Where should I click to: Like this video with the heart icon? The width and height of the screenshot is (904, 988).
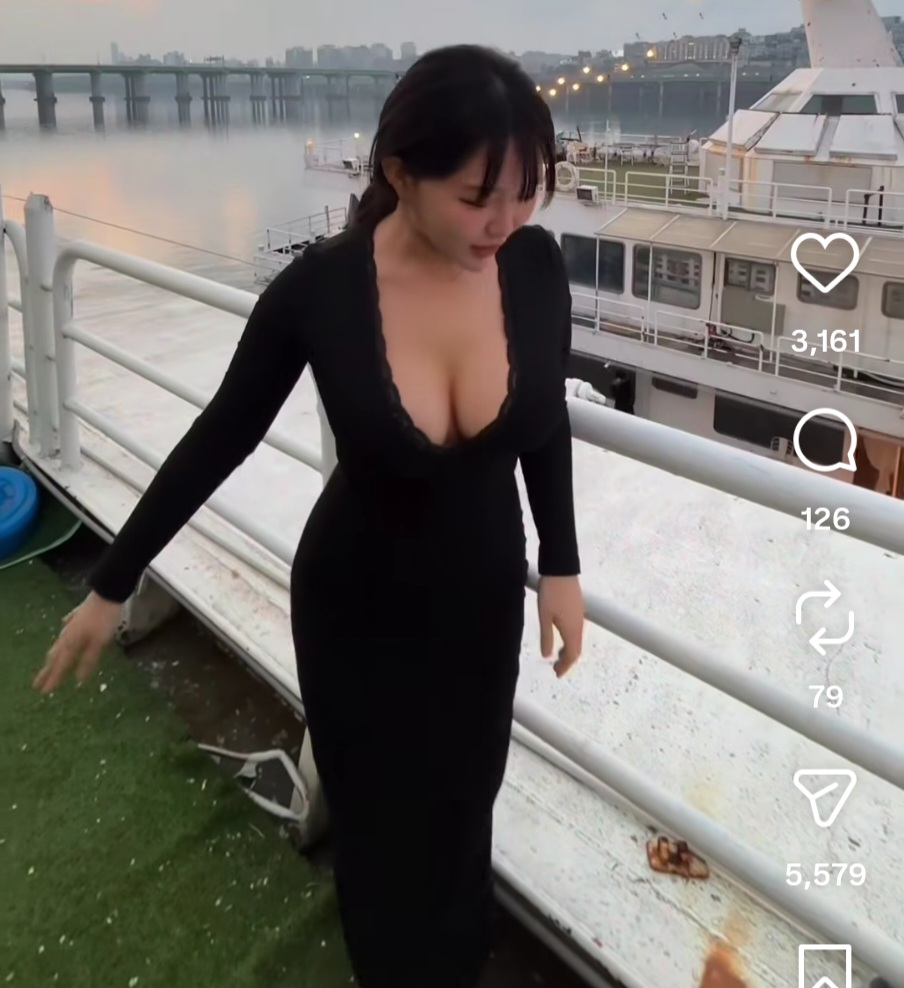tap(825, 262)
